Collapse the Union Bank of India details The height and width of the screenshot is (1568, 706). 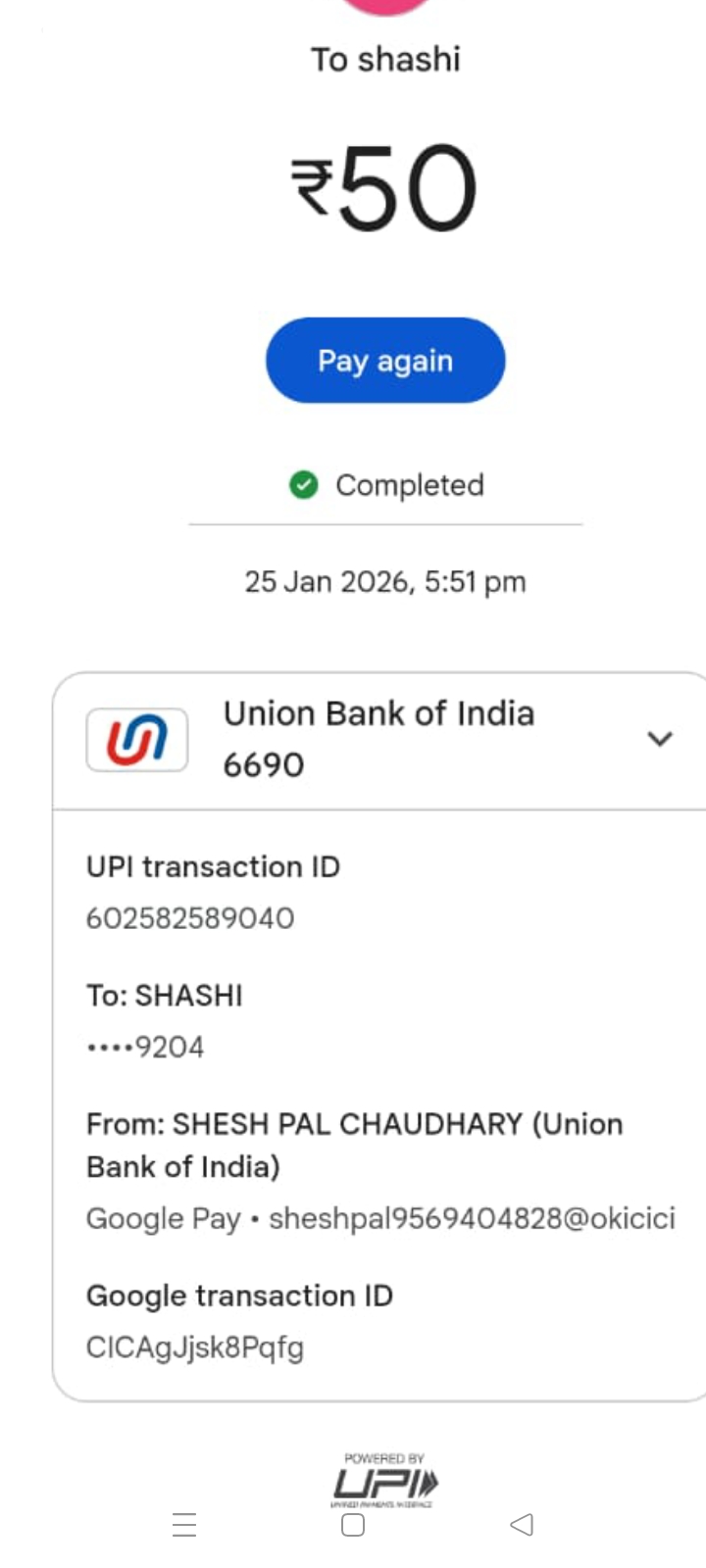(660, 739)
